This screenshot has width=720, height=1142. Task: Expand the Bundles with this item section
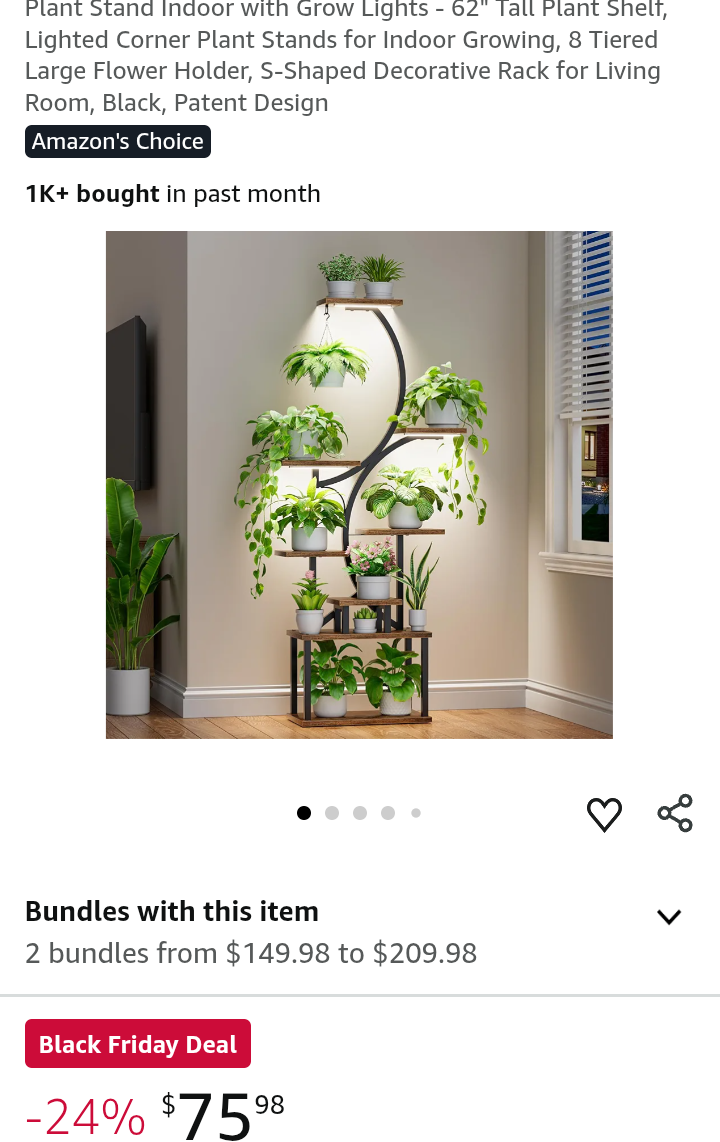[x=668, y=917]
